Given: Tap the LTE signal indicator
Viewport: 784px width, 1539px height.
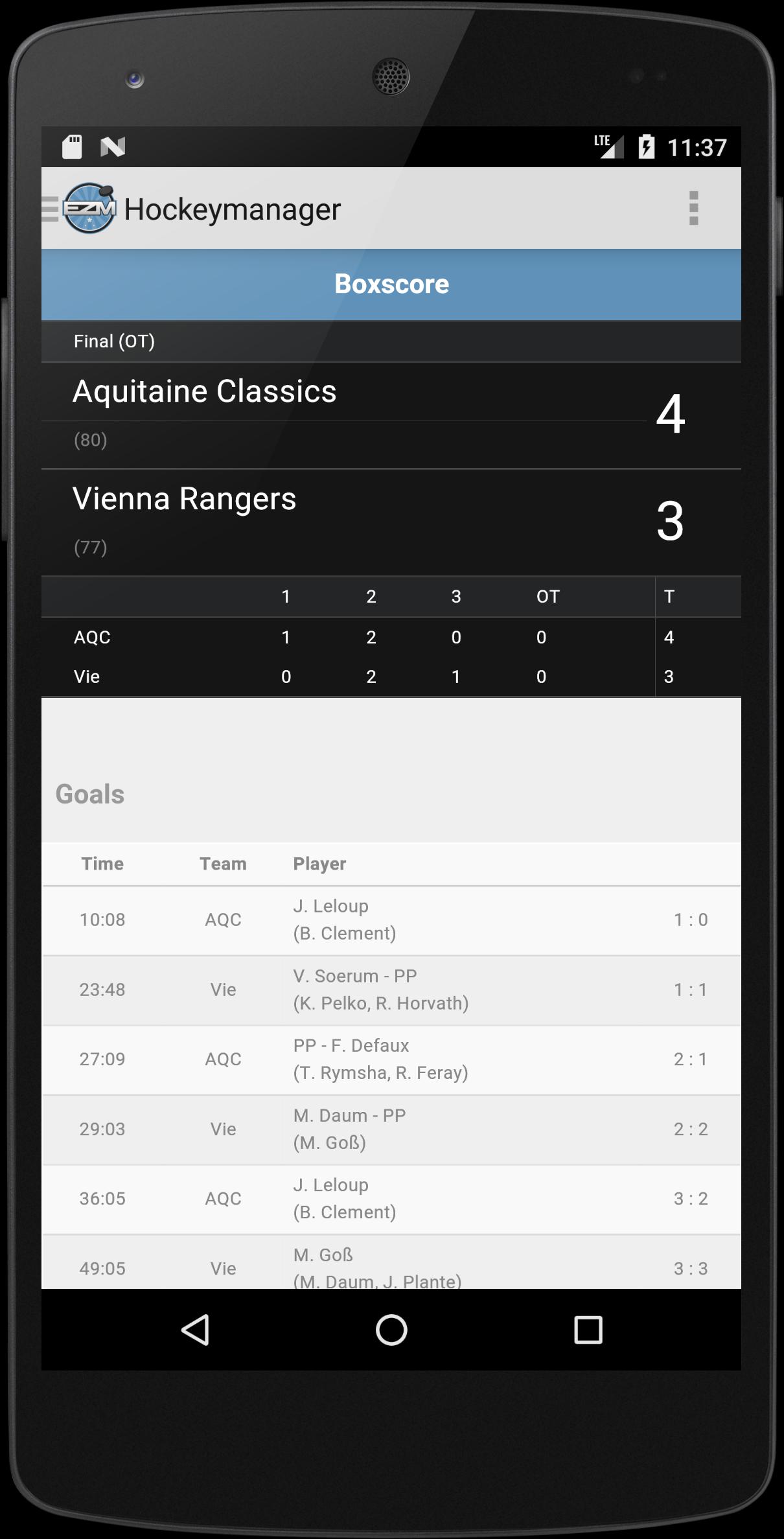Looking at the screenshot, I should coord(608,146).
